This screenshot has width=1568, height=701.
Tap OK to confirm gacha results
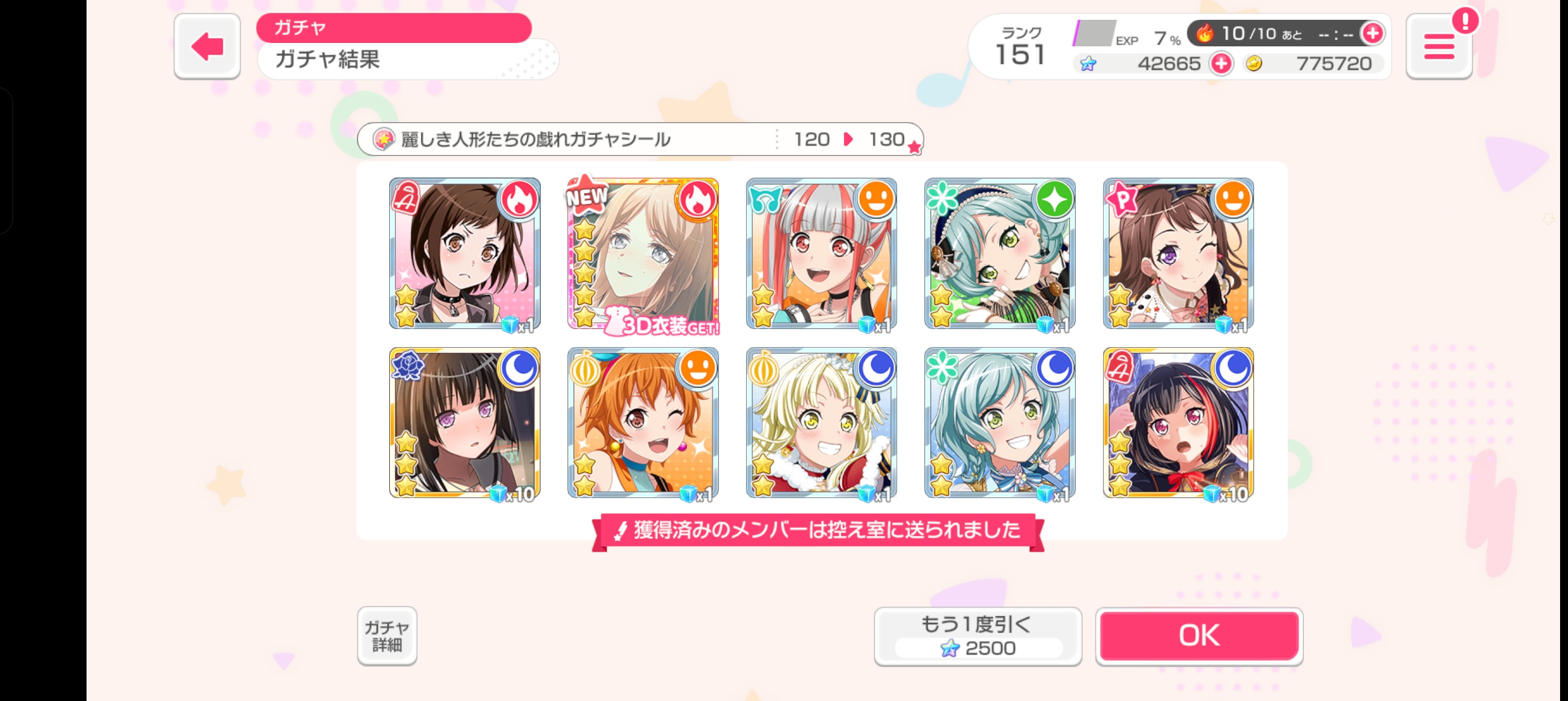coord(1199,635)
